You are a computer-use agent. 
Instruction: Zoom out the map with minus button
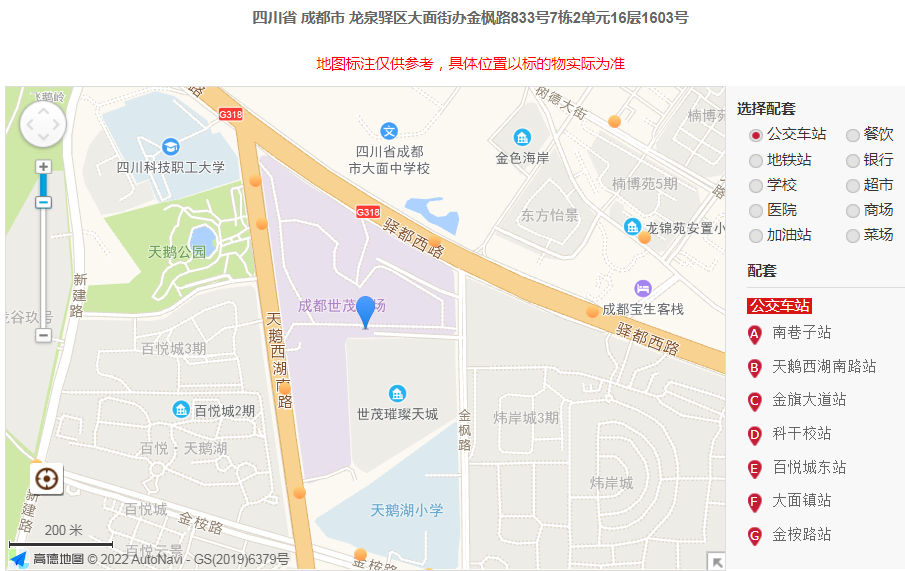[43, 335]
